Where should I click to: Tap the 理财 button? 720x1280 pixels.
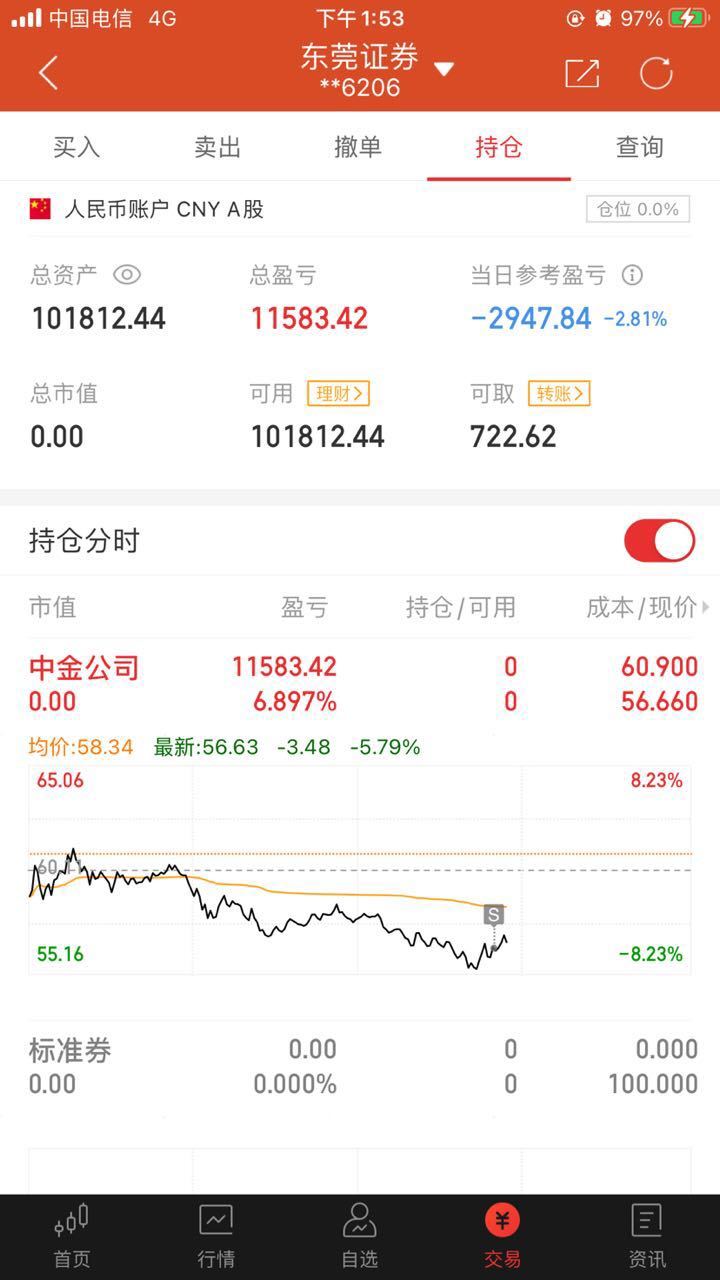[x=338, y=394]
